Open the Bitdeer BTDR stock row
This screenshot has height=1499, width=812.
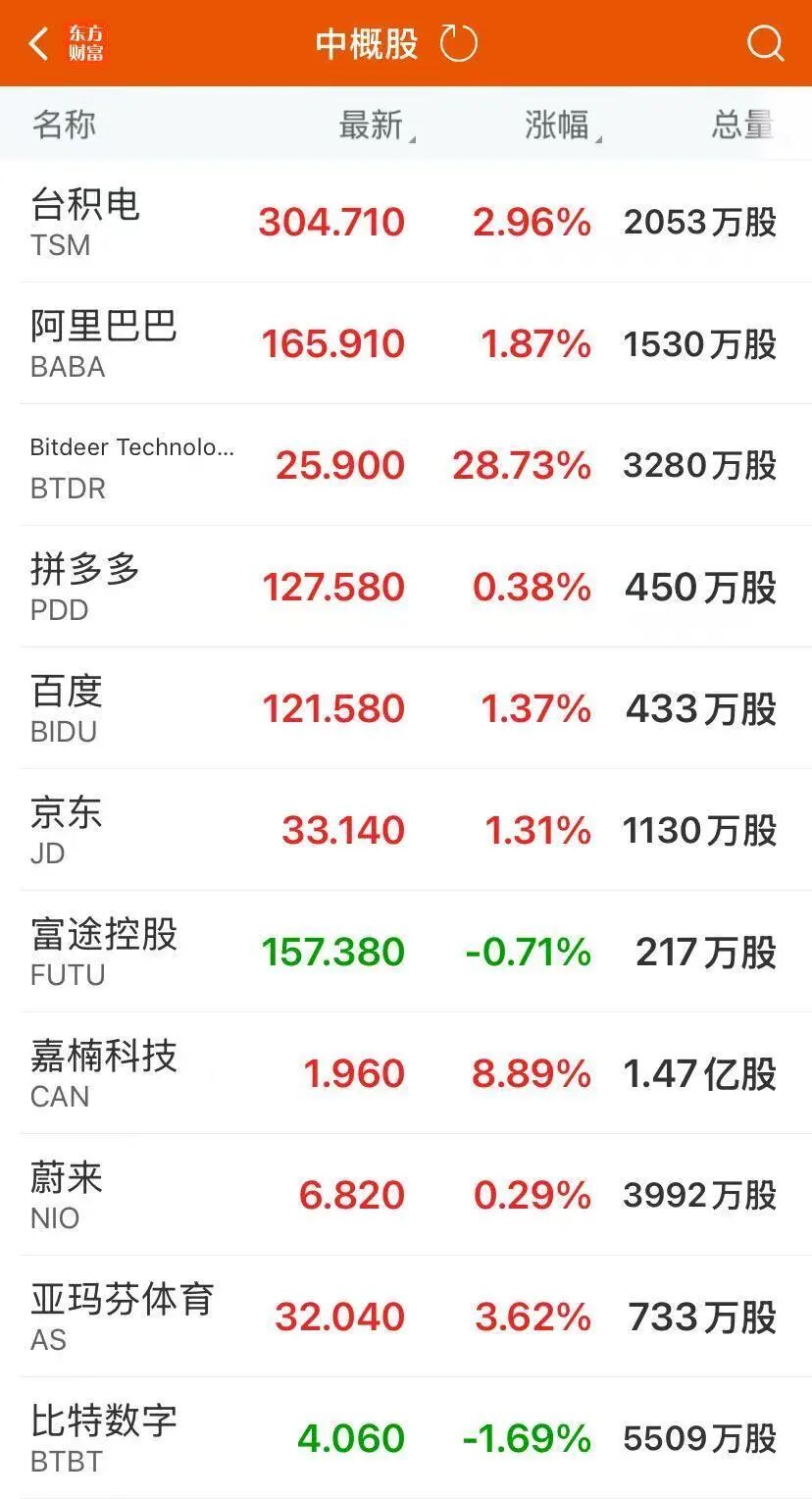coord(406,466)
